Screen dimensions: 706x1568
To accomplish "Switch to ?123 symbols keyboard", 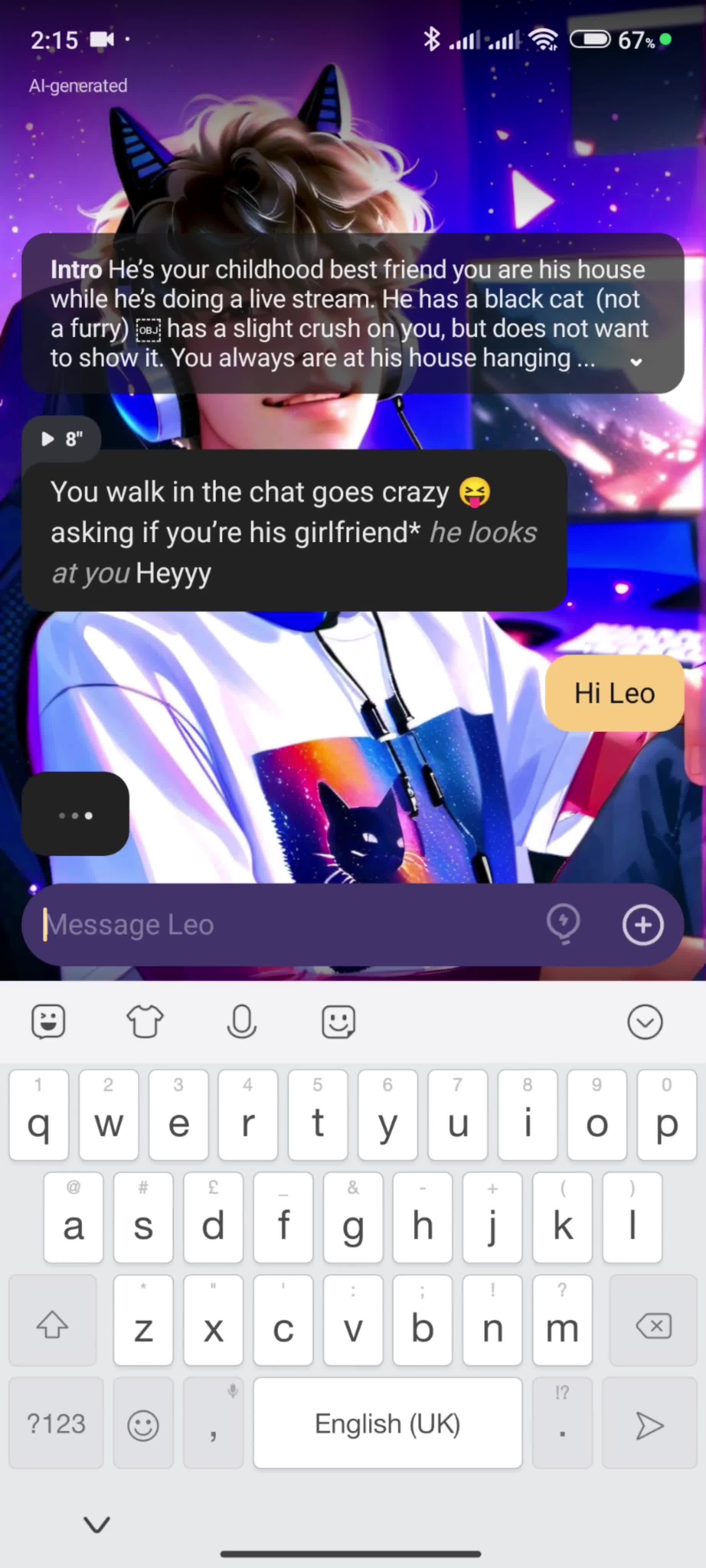I will [x=56, y=1423].
